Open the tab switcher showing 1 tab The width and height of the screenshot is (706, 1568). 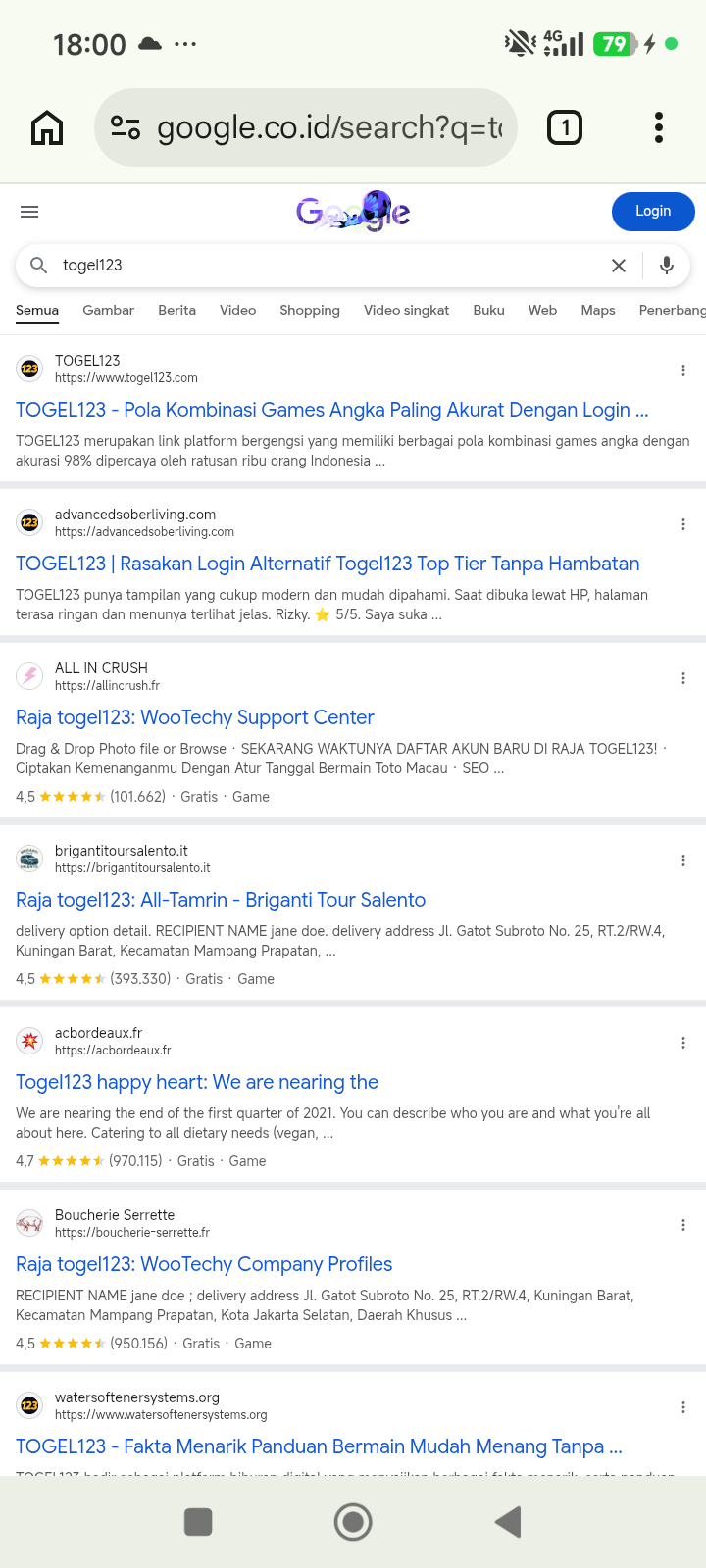tap(565, 127)
